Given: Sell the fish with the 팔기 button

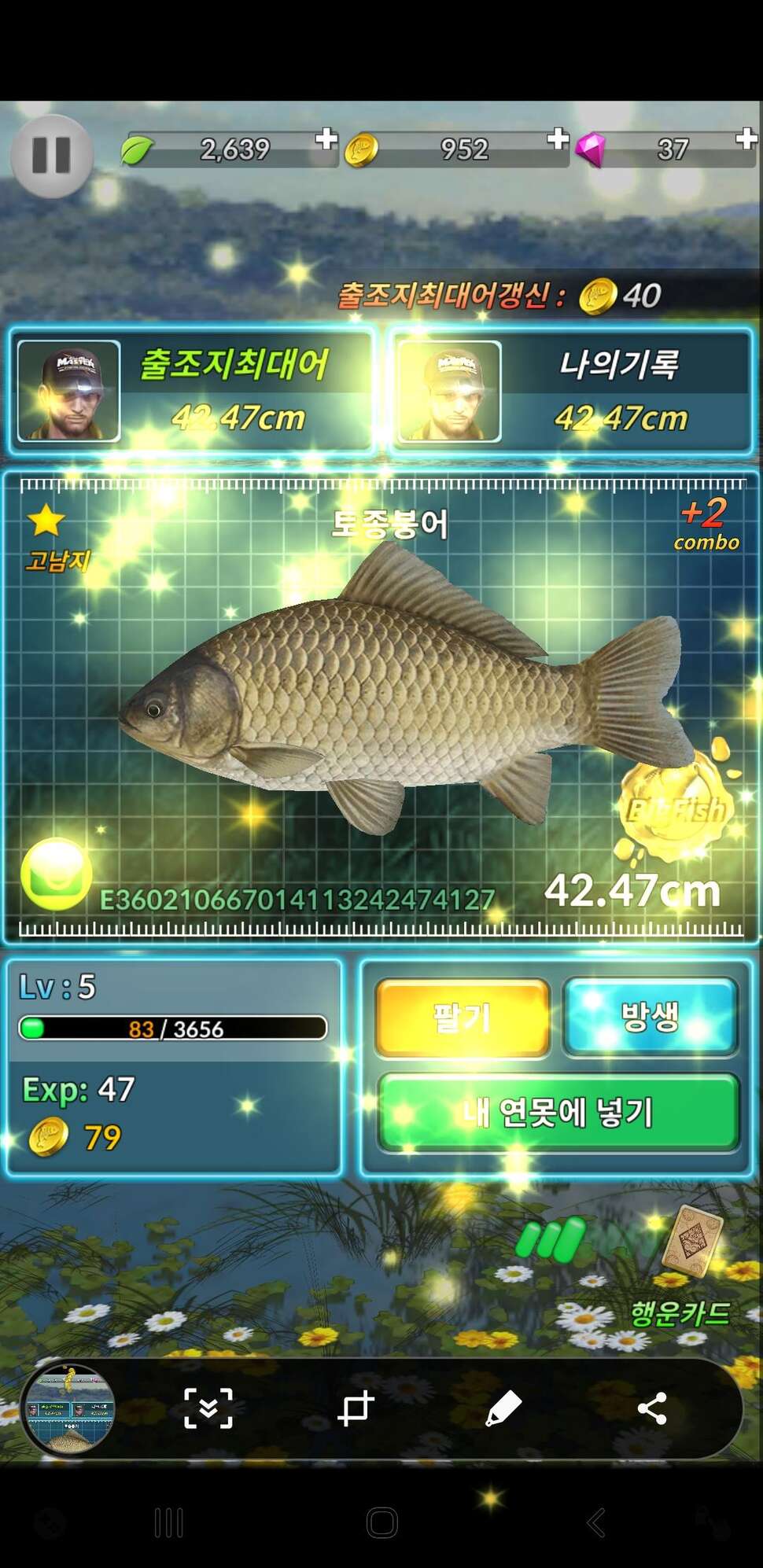Looking at the screenshot, I should 463,1018.
